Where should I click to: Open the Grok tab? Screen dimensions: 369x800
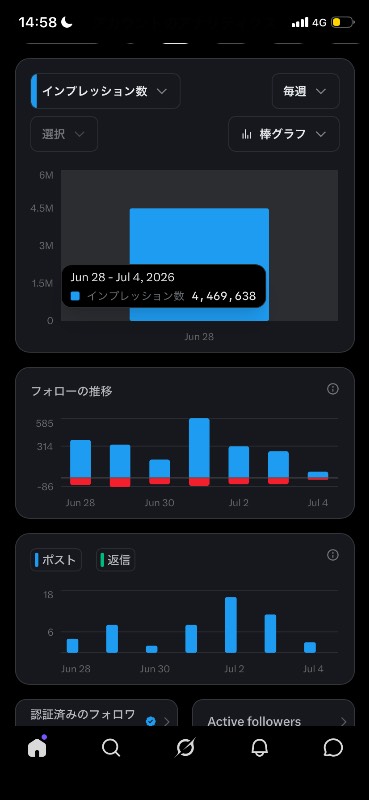pyautogui.click(x=185, y=748)
